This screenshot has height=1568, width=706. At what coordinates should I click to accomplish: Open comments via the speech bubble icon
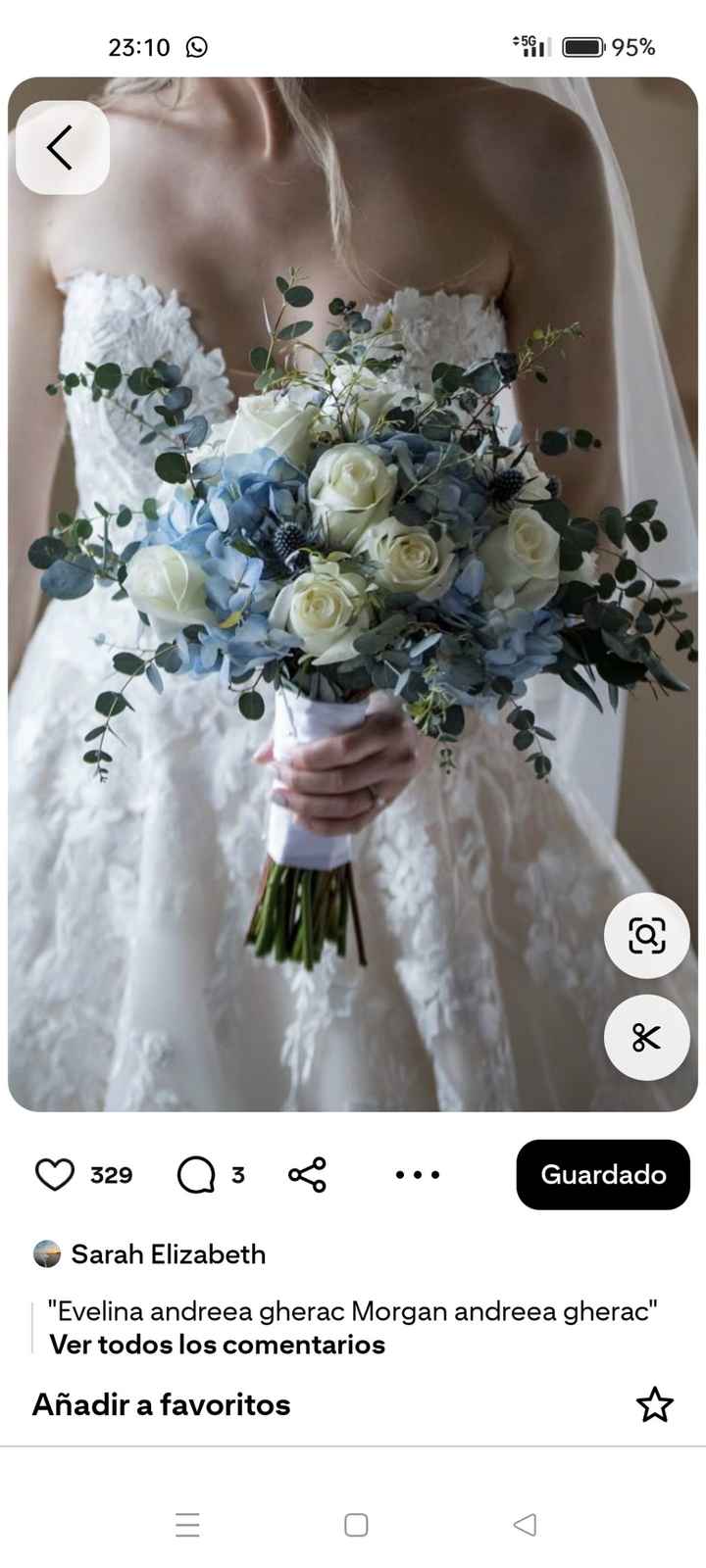[x=194, y=1173]
